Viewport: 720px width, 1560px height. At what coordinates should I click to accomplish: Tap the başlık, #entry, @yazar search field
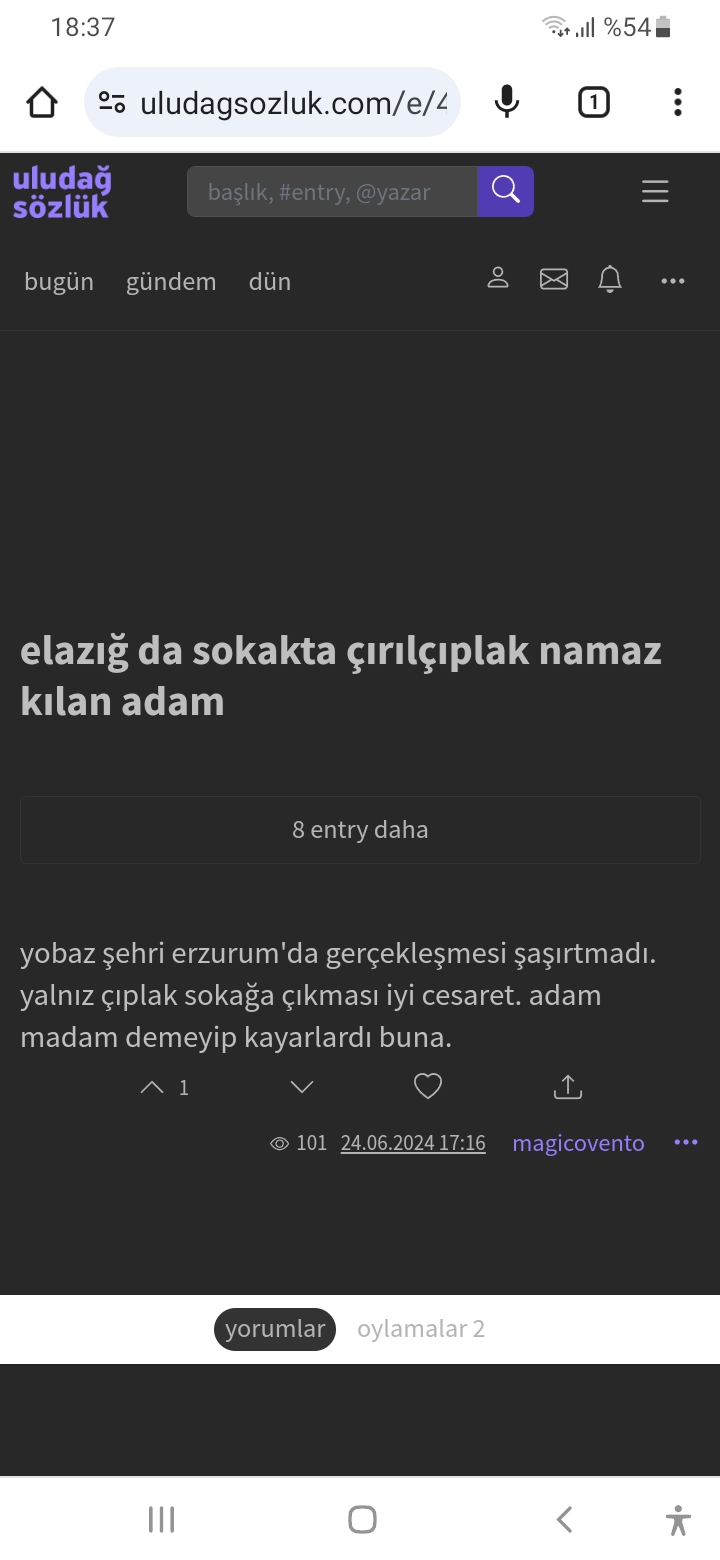332,192
